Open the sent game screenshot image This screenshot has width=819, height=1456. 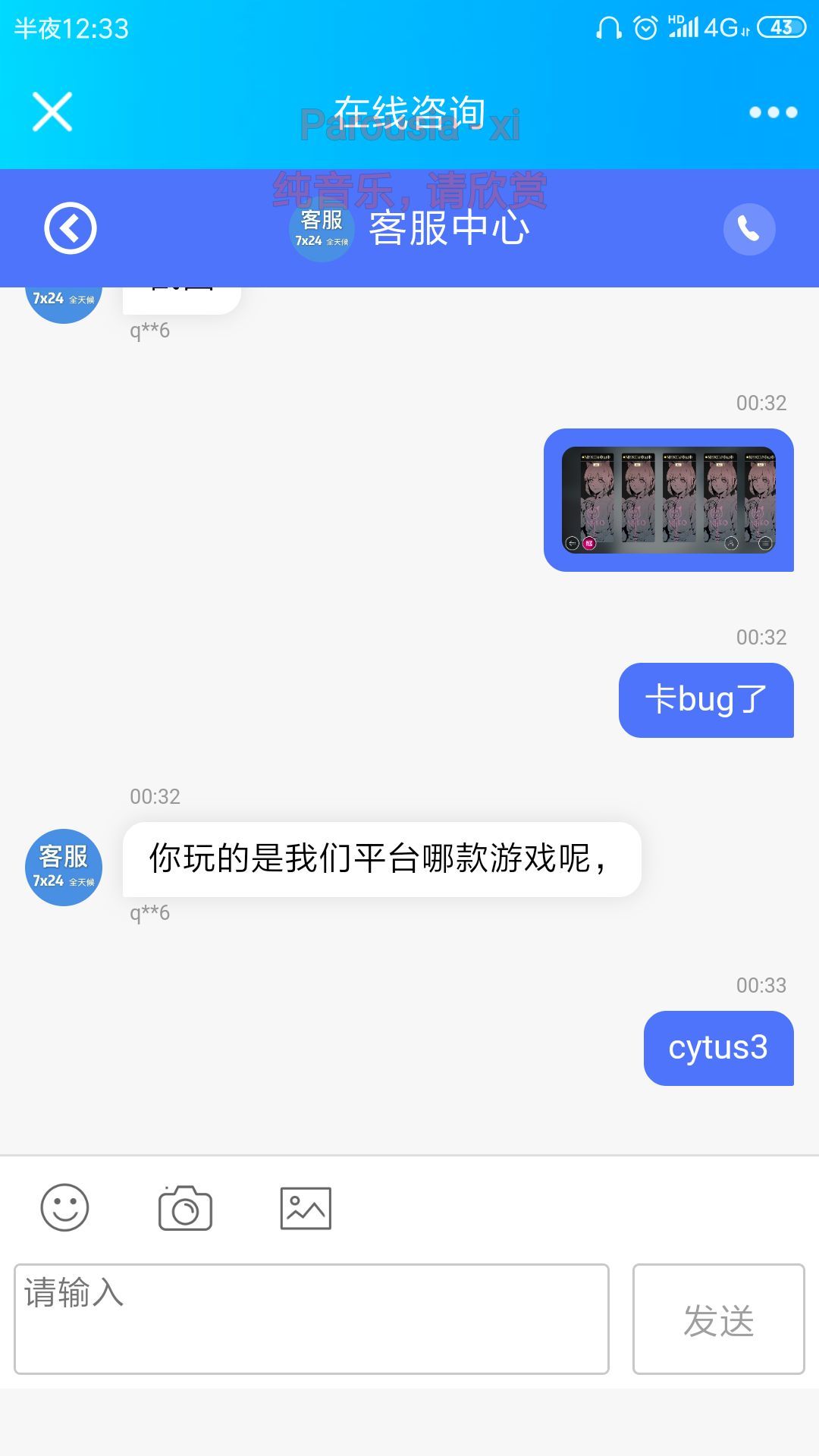pyautogui.click(x=668, y=500)
